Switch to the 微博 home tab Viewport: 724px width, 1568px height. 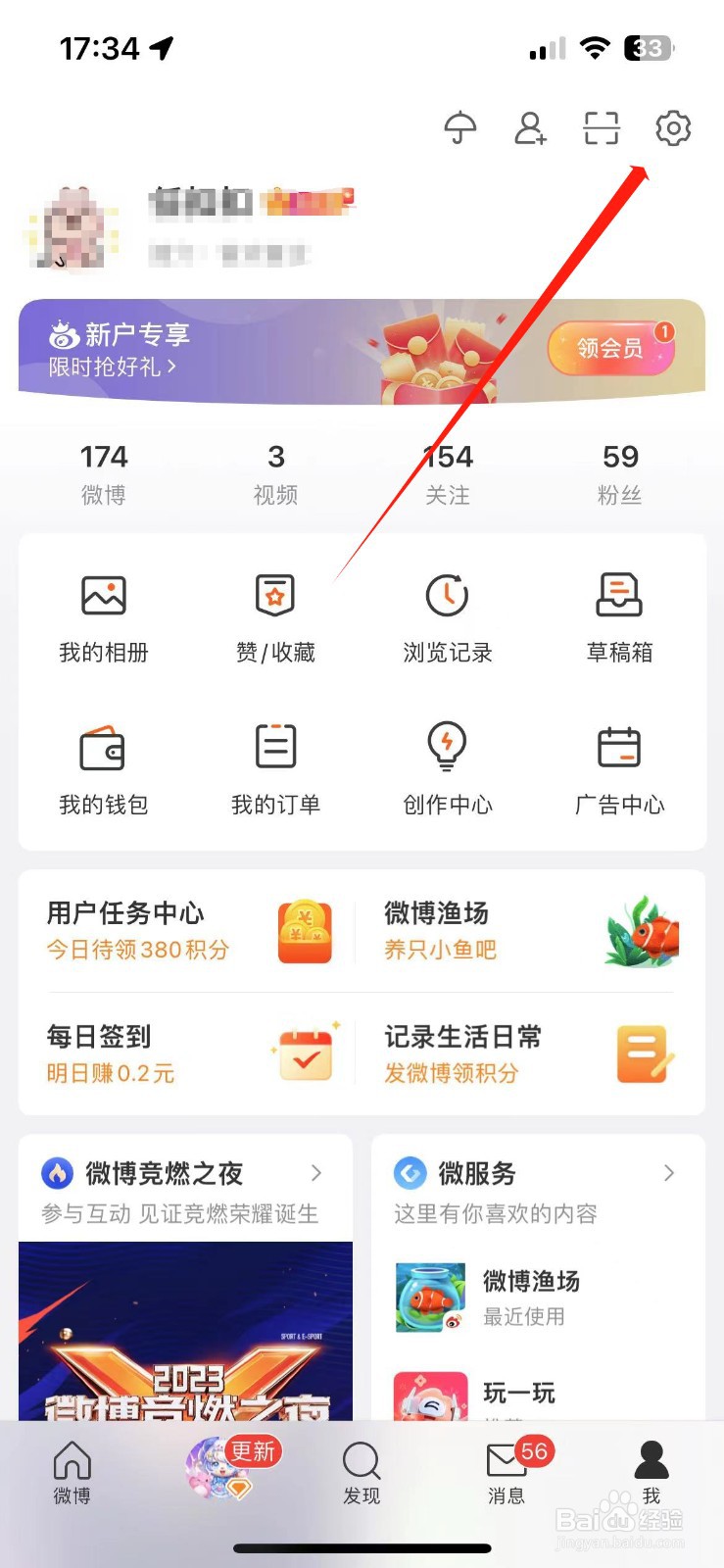coord(72,1473)
